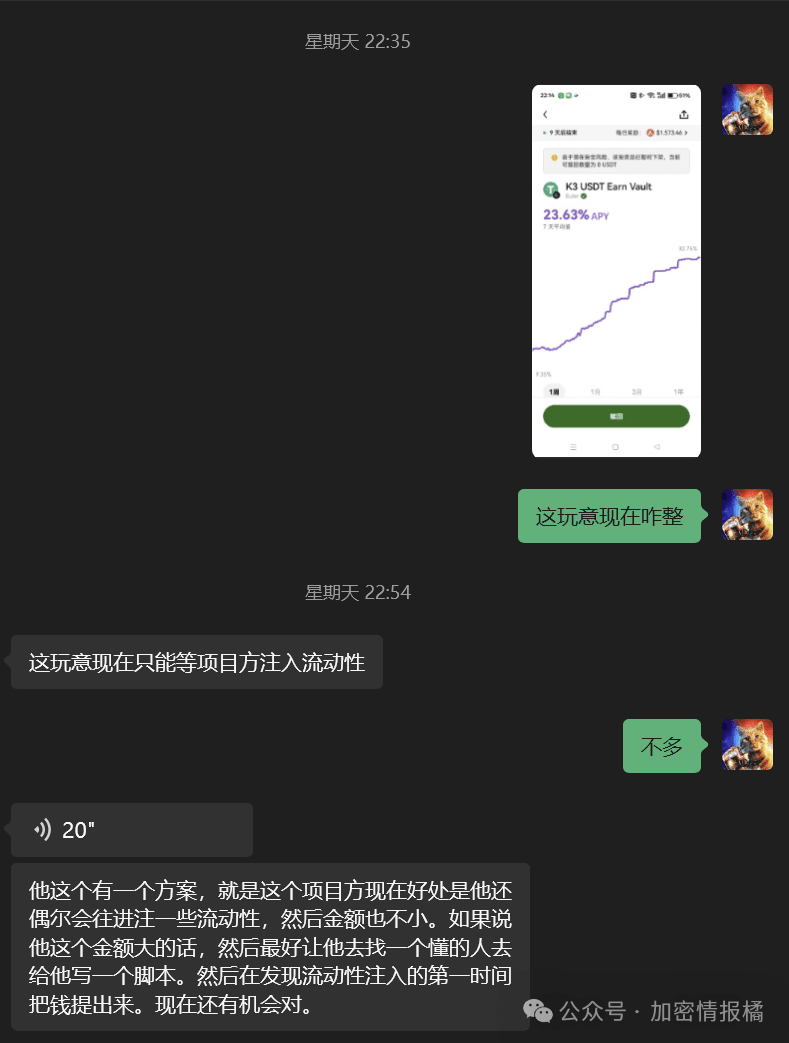This screenshot has height=1043, width=789.
Task: Switch to the 3月 chart tab
Action: (637, 391)
